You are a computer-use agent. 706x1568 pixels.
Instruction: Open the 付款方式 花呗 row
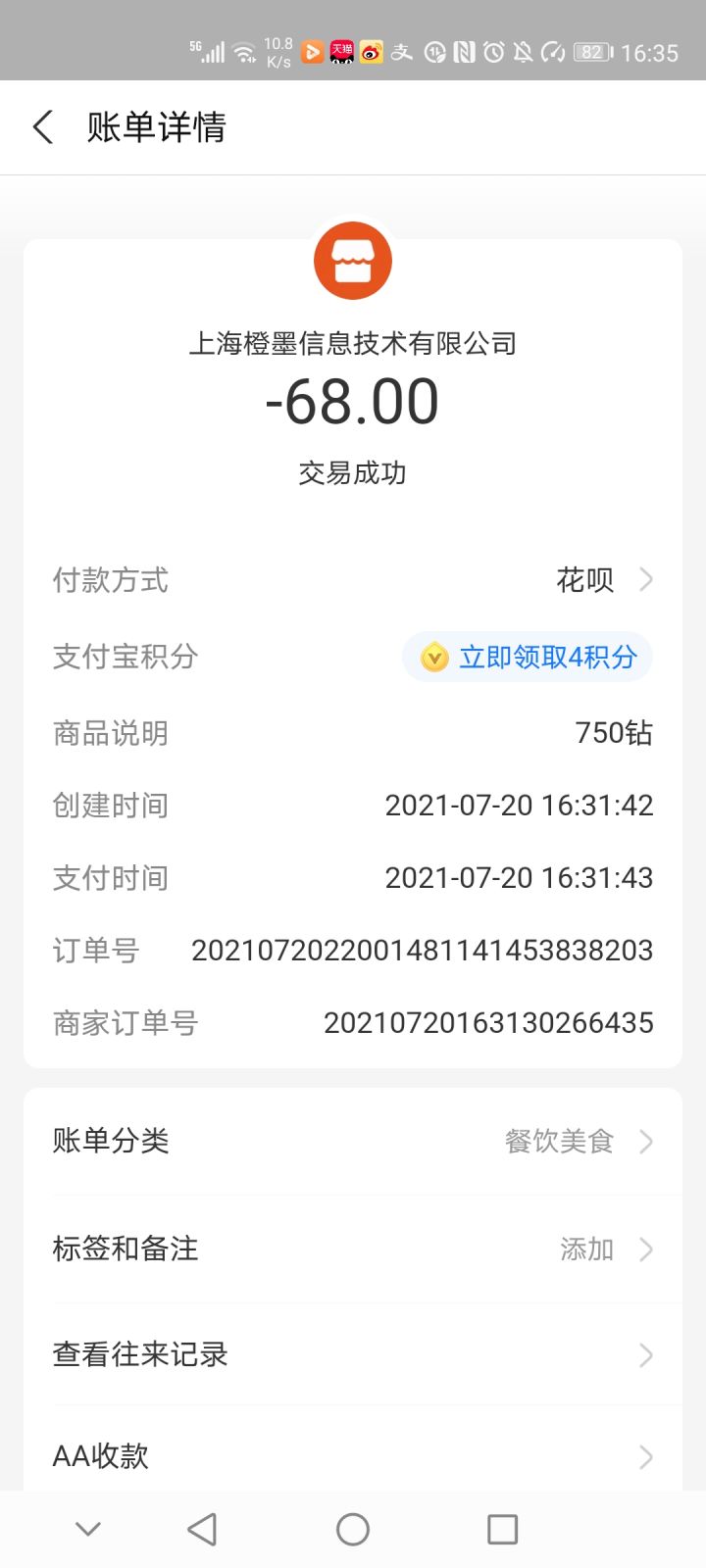(353, 580)
